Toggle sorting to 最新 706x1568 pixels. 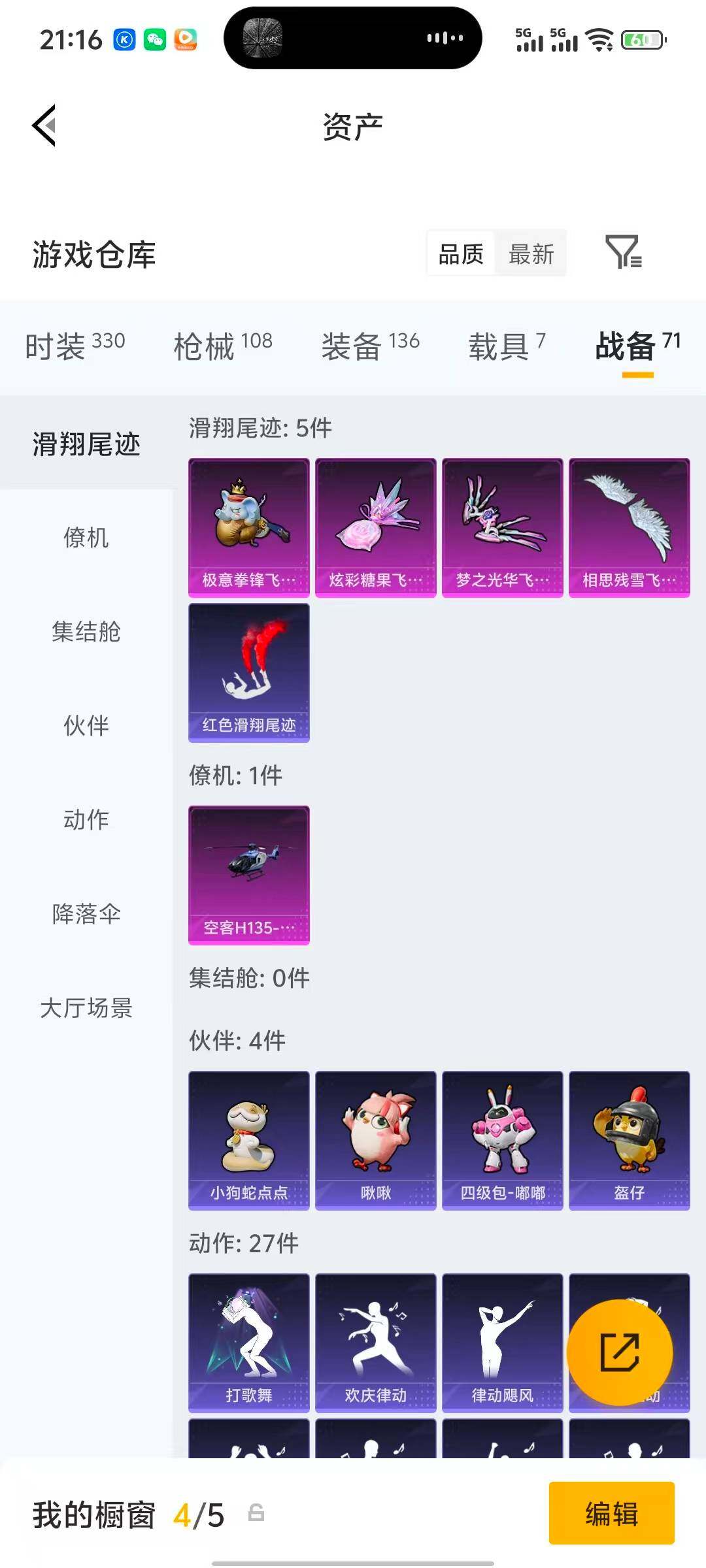tap(531, 254)
